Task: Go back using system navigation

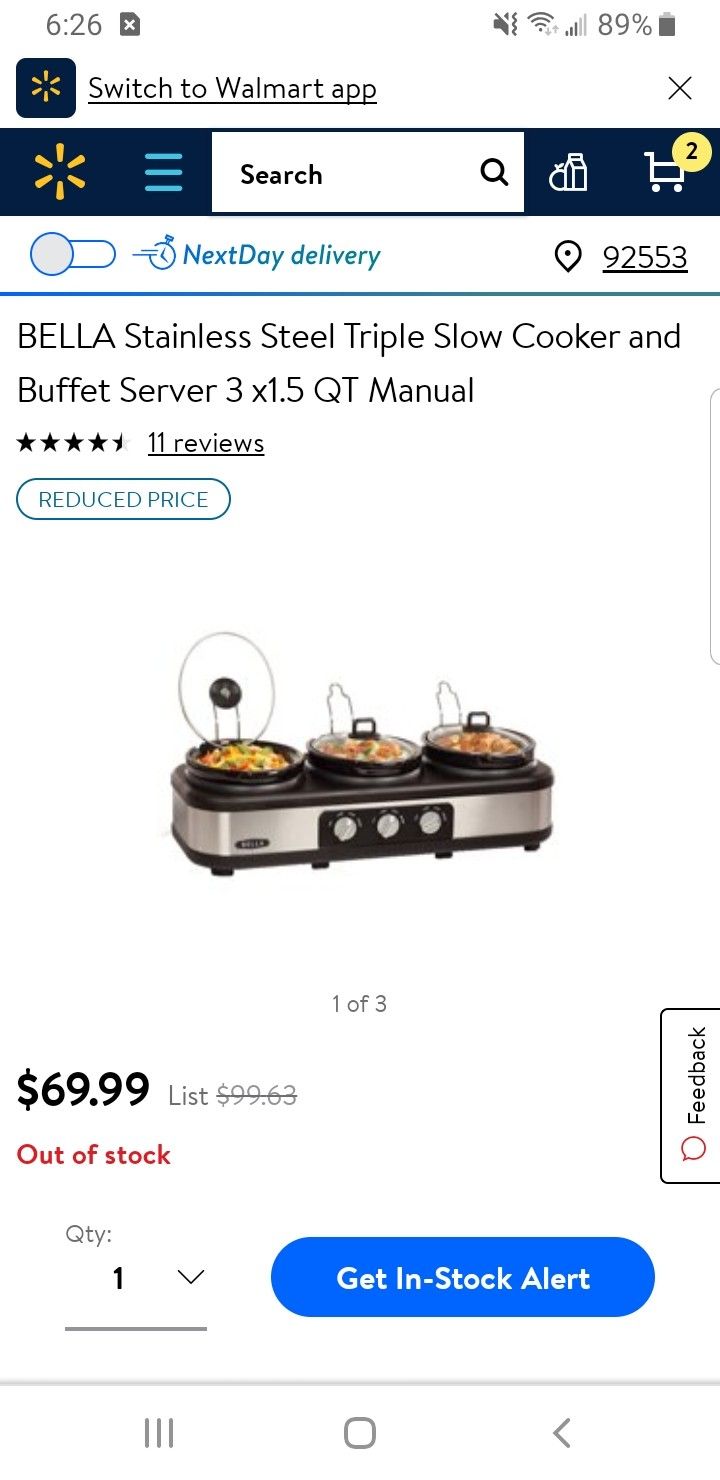Action: pyautogui.click(x=562, y=1432)
